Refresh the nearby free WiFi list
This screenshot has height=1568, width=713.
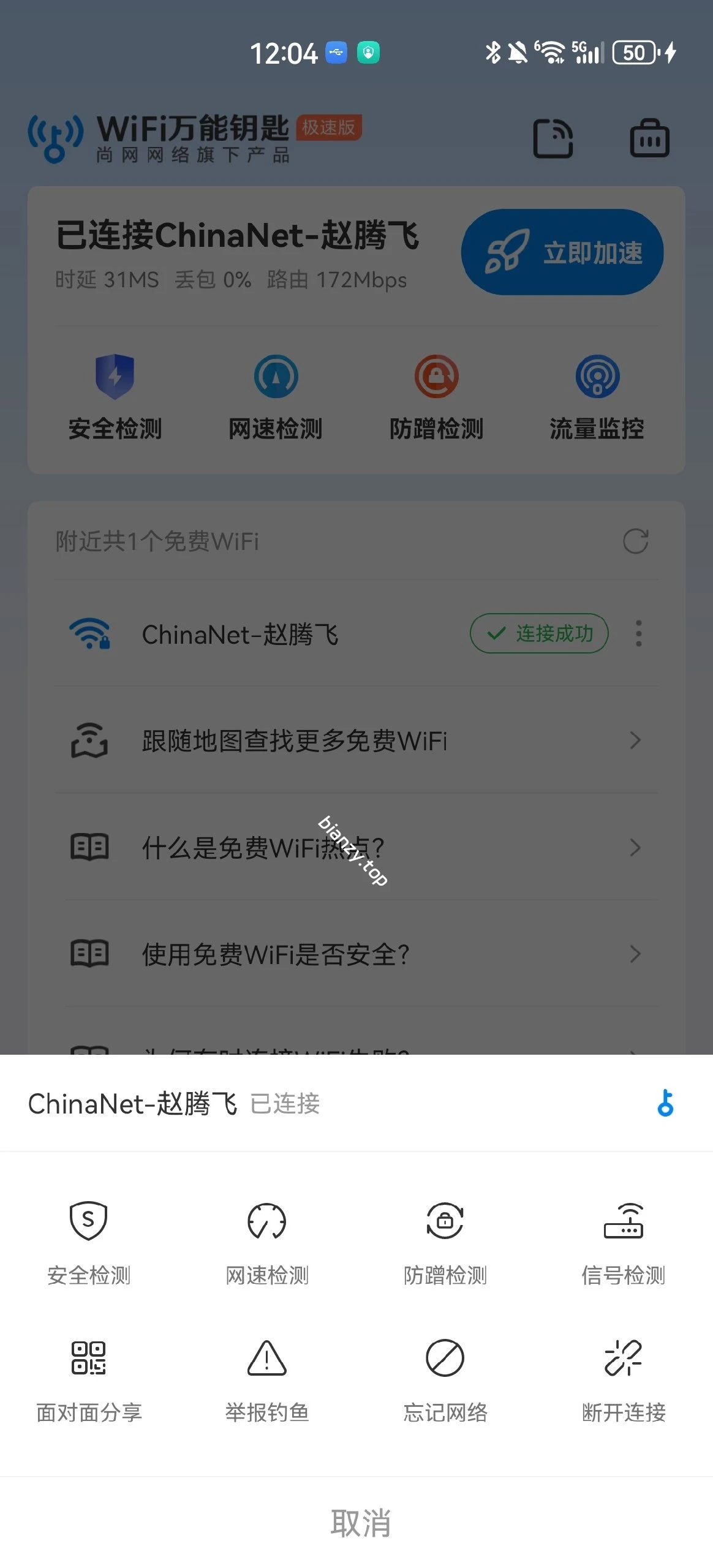pyautogui.click(x=636, y=541)
